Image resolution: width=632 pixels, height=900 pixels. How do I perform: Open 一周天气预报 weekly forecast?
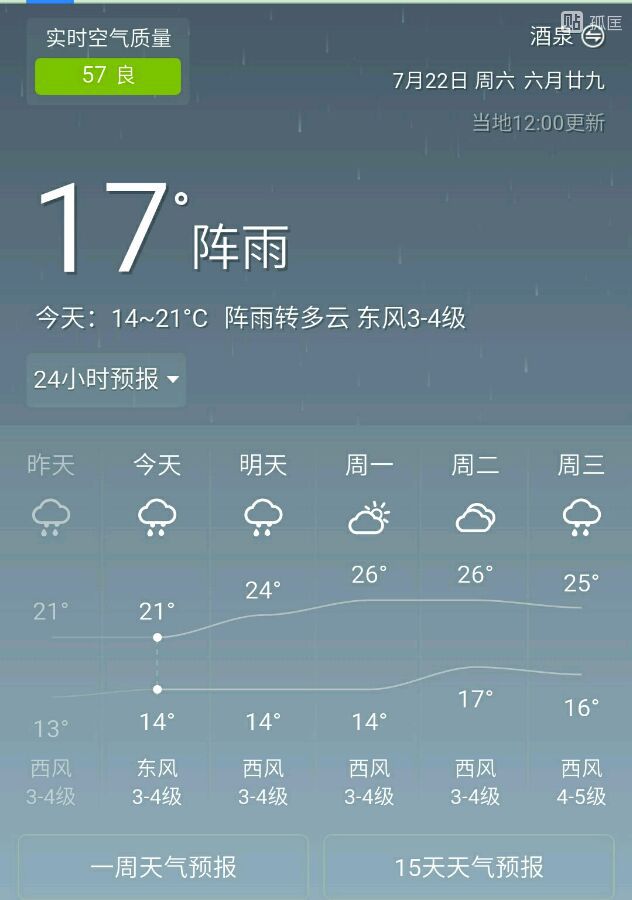pyautogui.click(x=163, y=867)
